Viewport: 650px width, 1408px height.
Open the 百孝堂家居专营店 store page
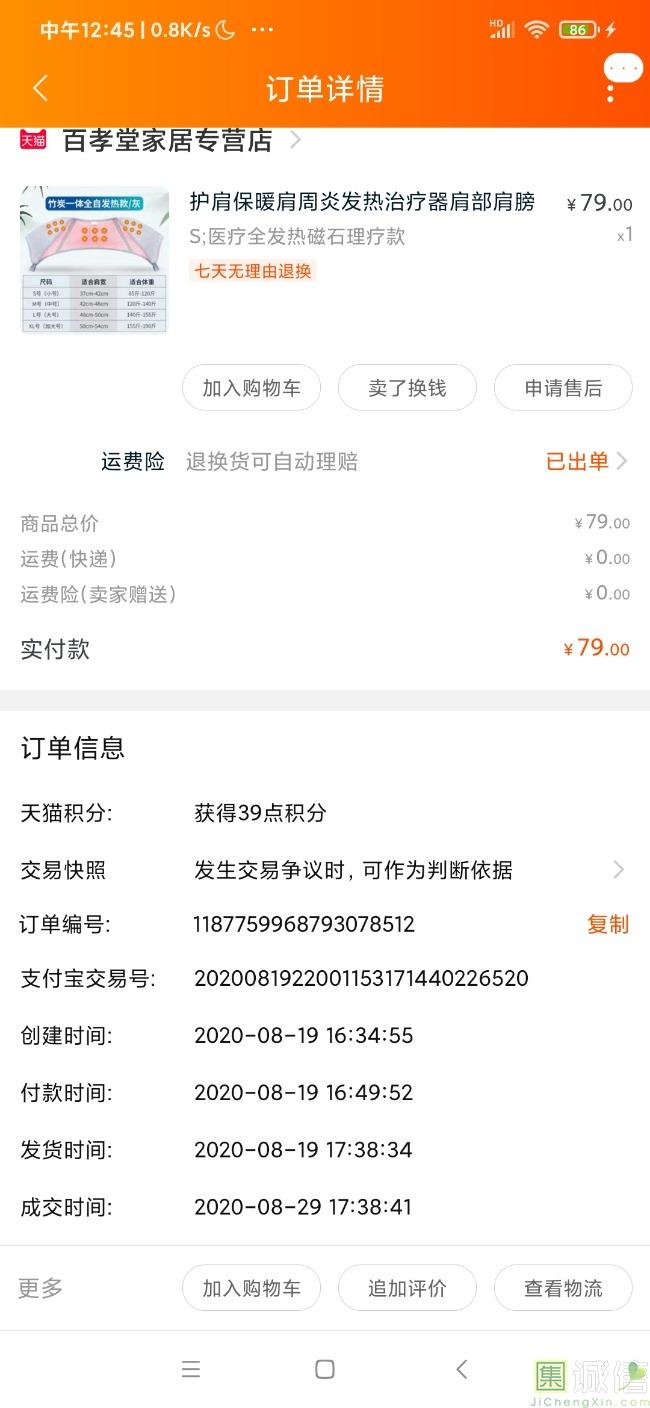pyautogui.click(x=167, y=141)
